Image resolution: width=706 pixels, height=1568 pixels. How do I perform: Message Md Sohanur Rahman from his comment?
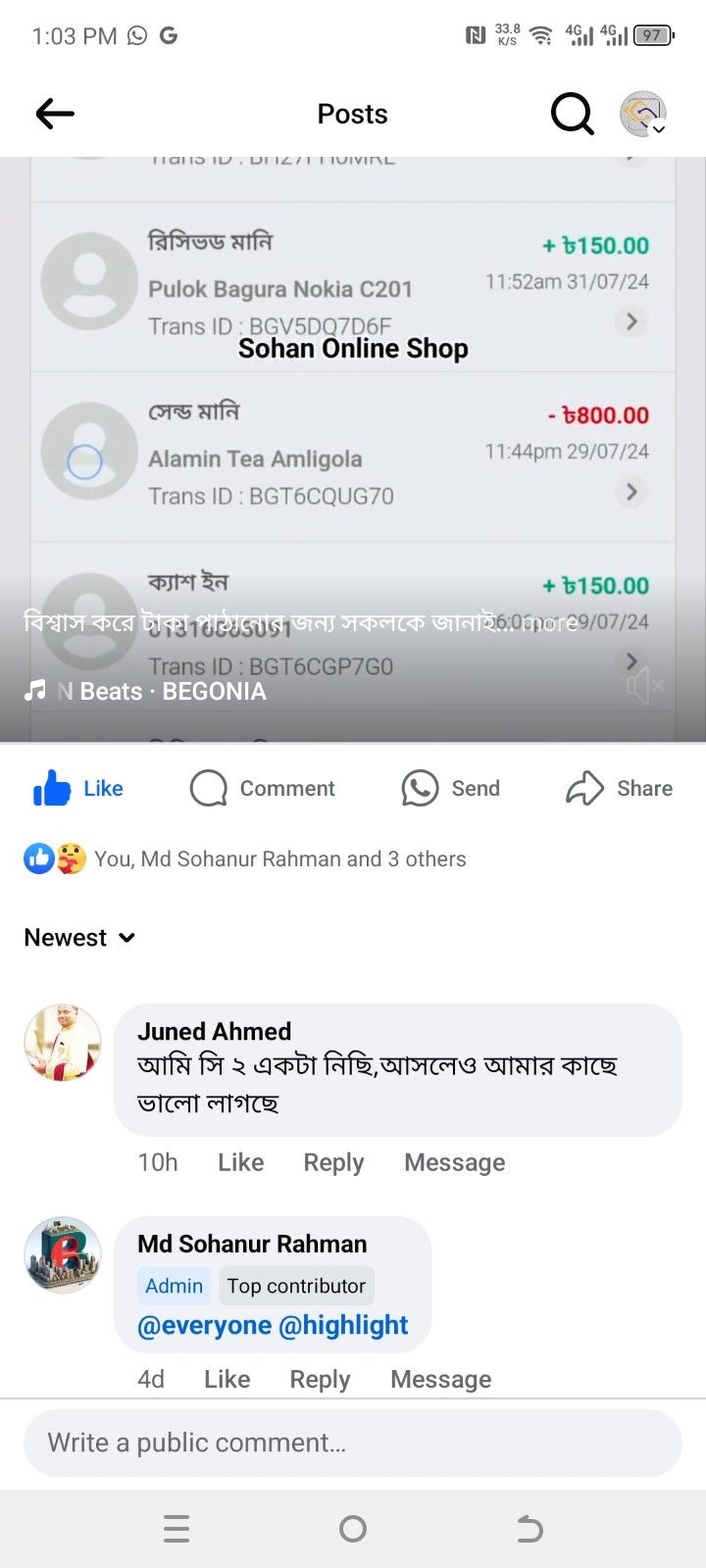439,1379
